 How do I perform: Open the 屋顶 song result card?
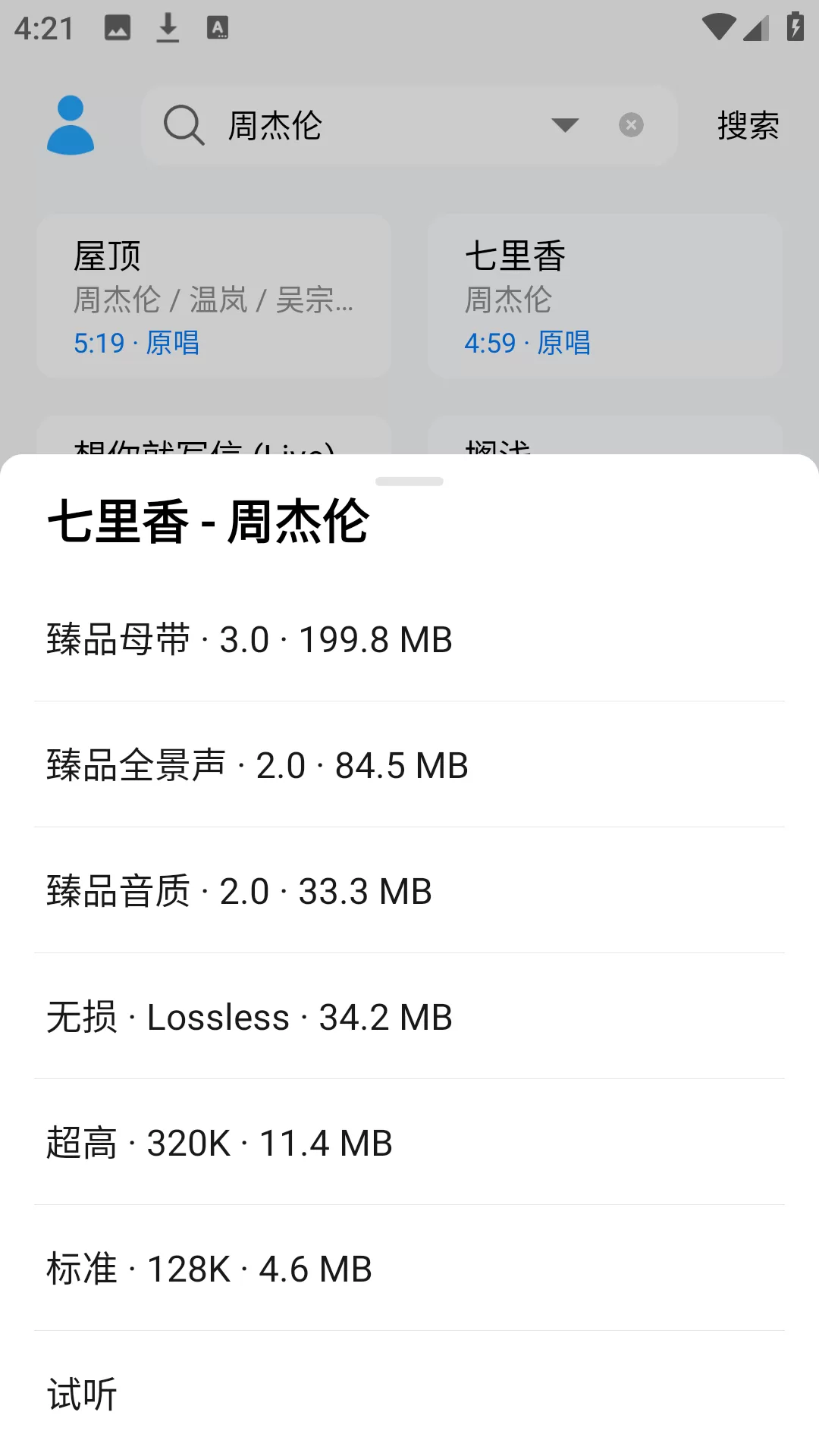tap(214, 296)
